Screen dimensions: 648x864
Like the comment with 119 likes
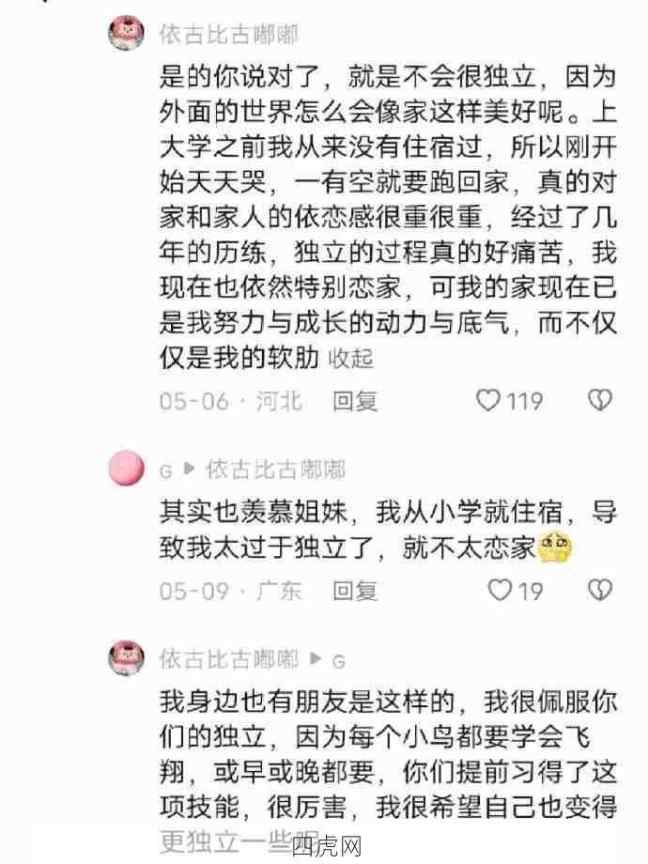coord(487,402)
